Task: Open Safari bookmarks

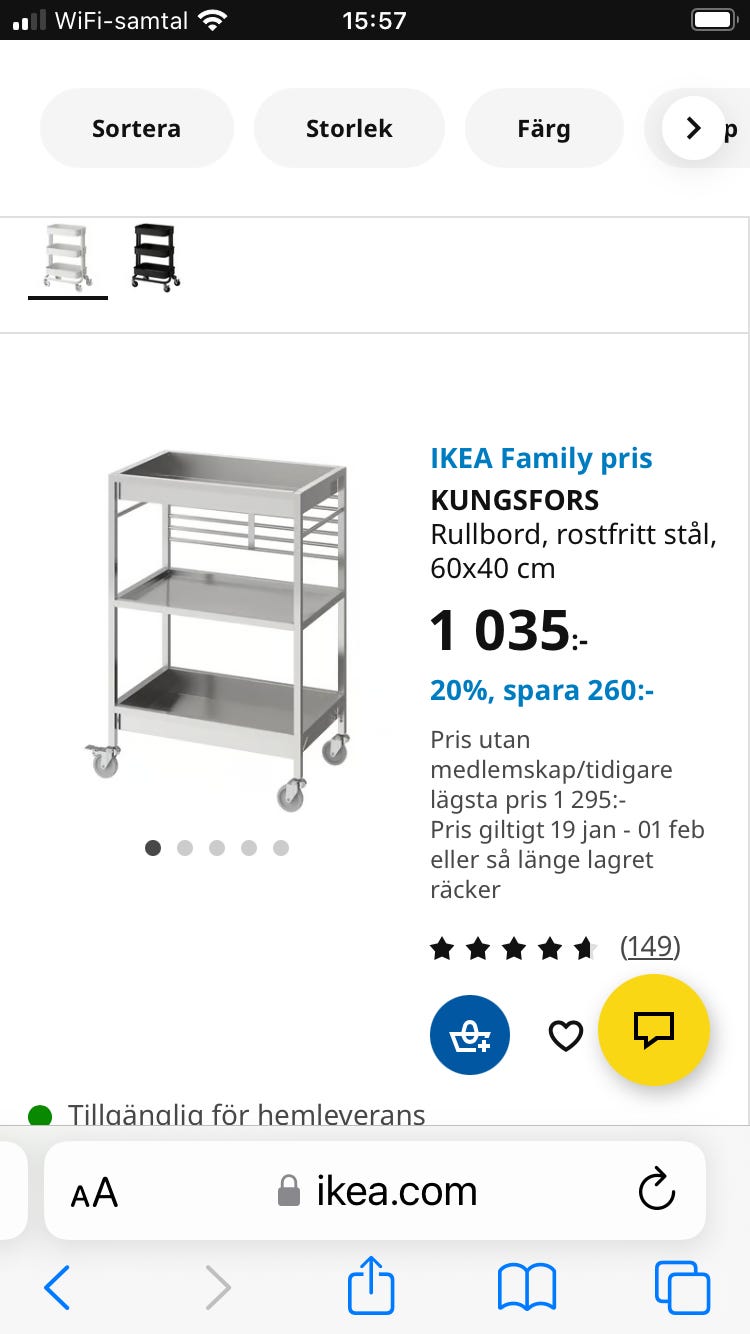Action: pyautogui.click(x=526, y=1288)
